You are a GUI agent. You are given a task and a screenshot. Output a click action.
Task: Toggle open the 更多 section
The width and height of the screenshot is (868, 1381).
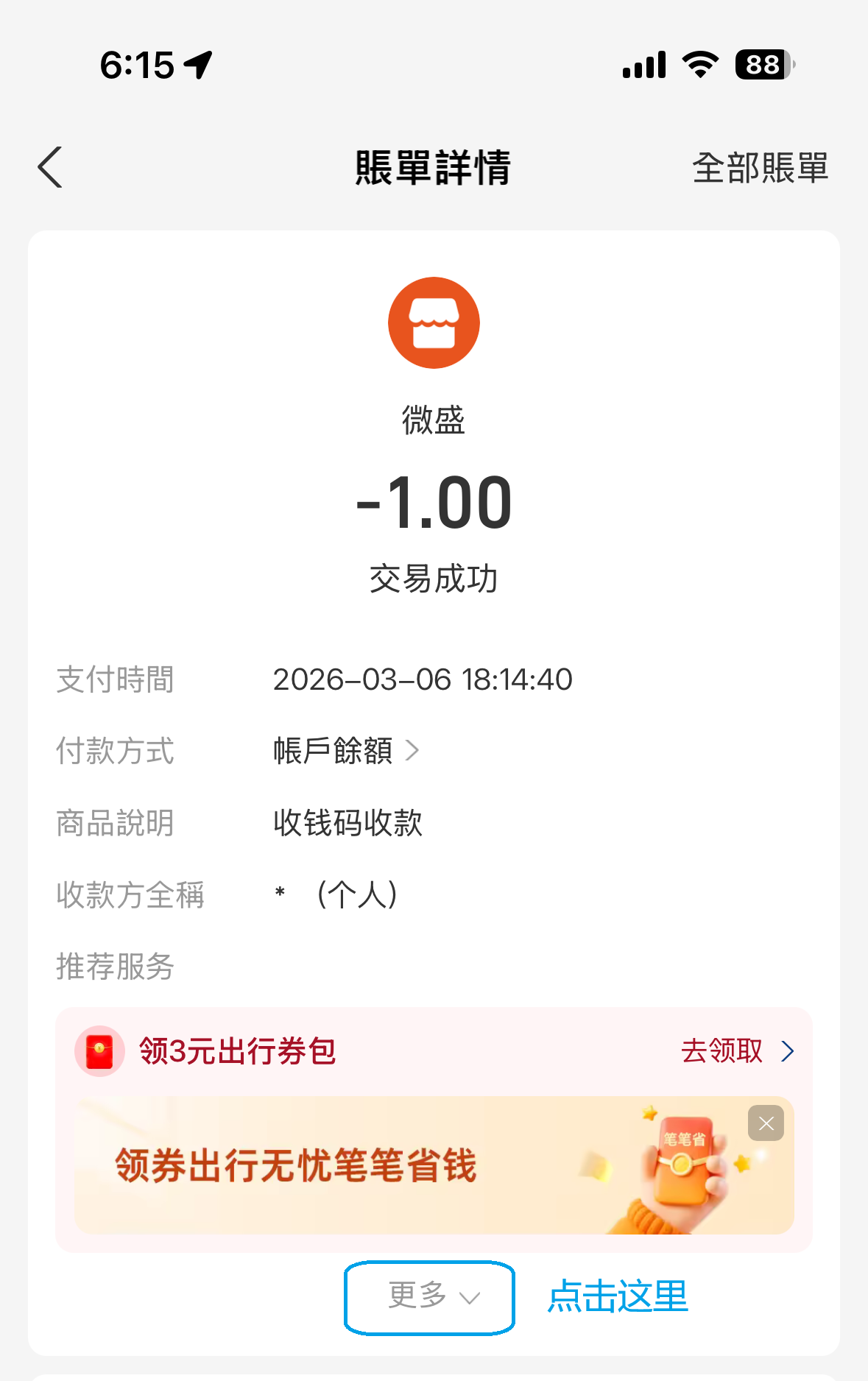click(x=428, y=1298)
